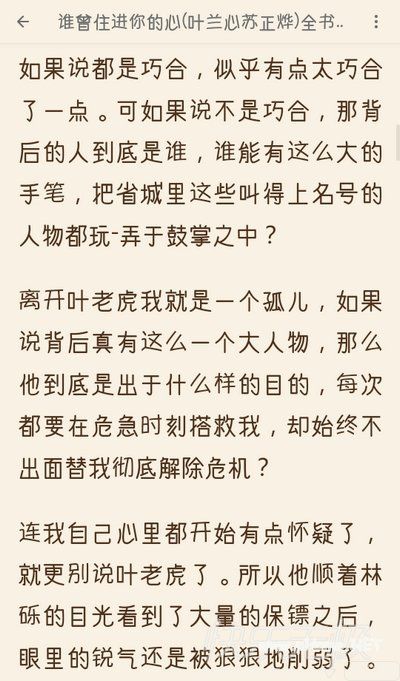The width and height of the screenshot is (400, 681).
Task: Go back using the arrow icon
Action: tap(23, 22)
